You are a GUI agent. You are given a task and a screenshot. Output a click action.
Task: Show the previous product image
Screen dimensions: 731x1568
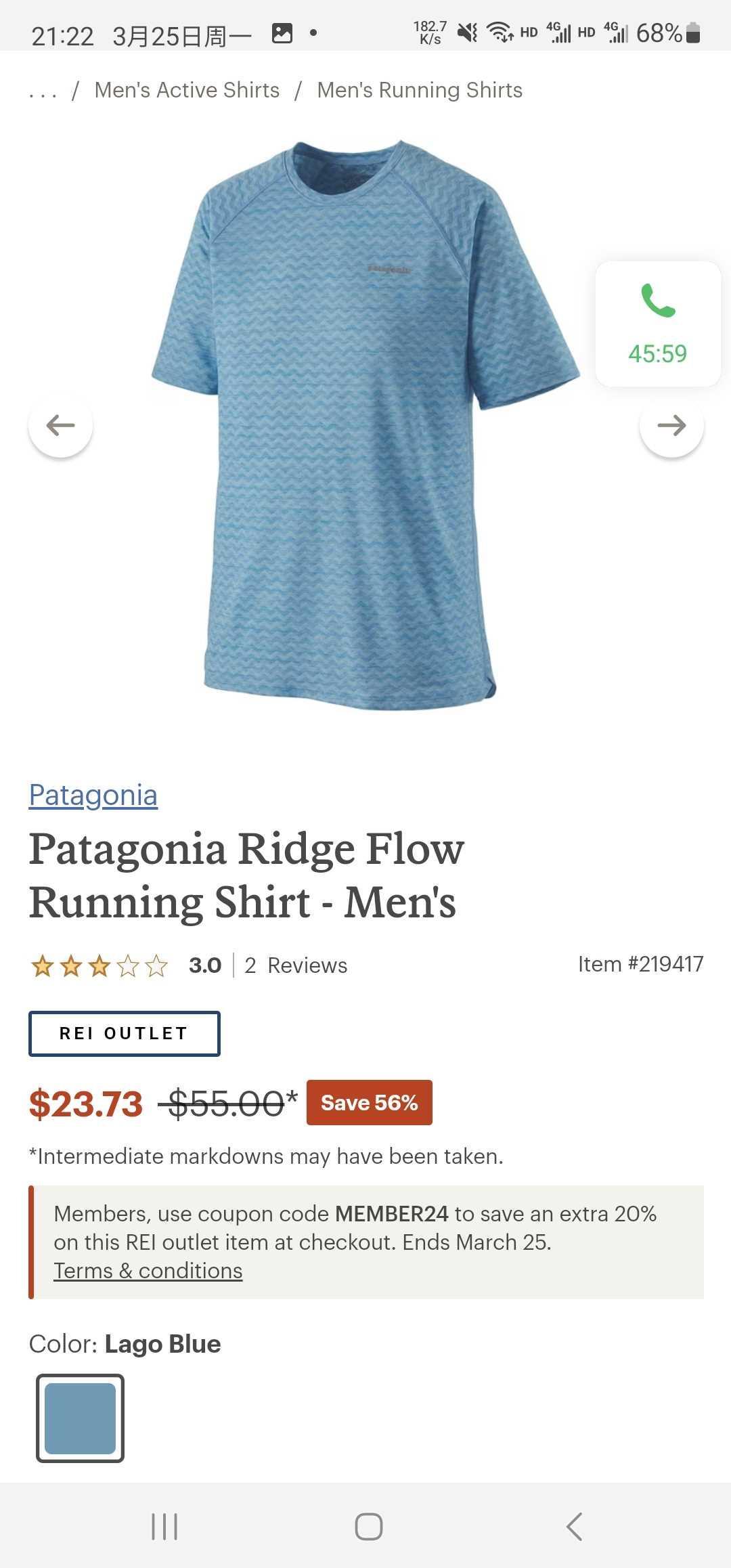60,425
